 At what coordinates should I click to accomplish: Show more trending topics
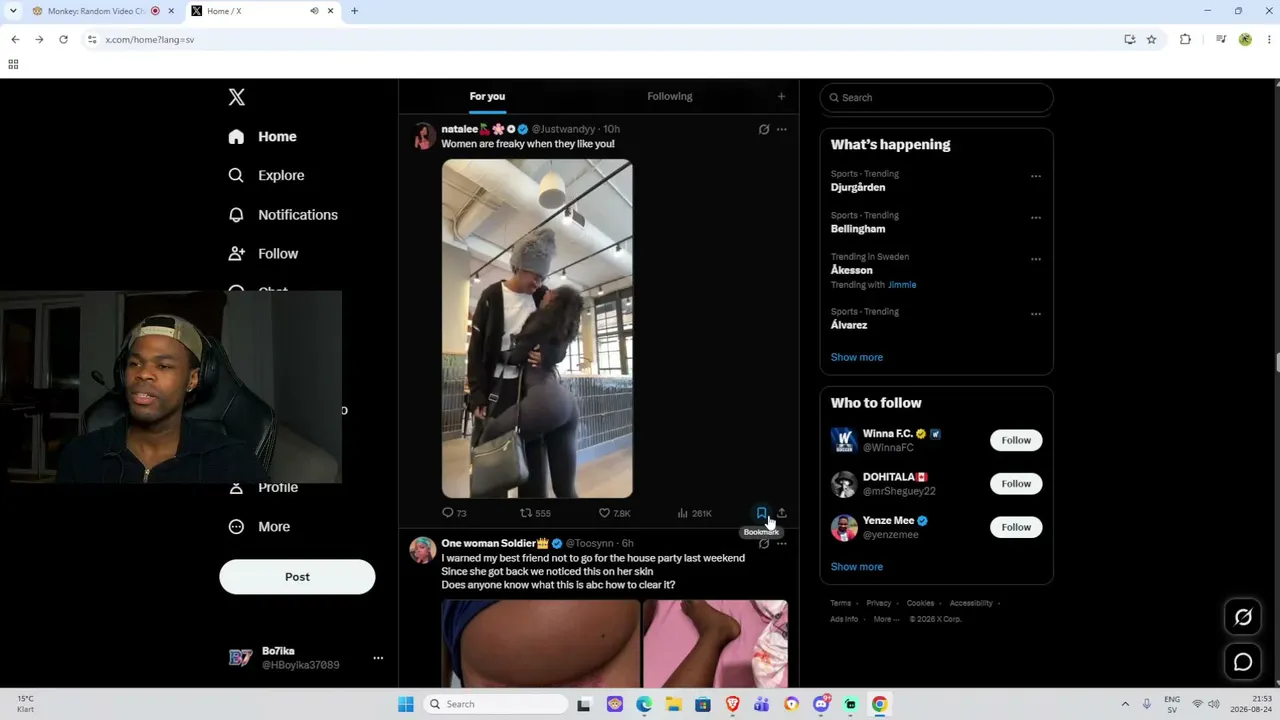[x=857, y=357]
